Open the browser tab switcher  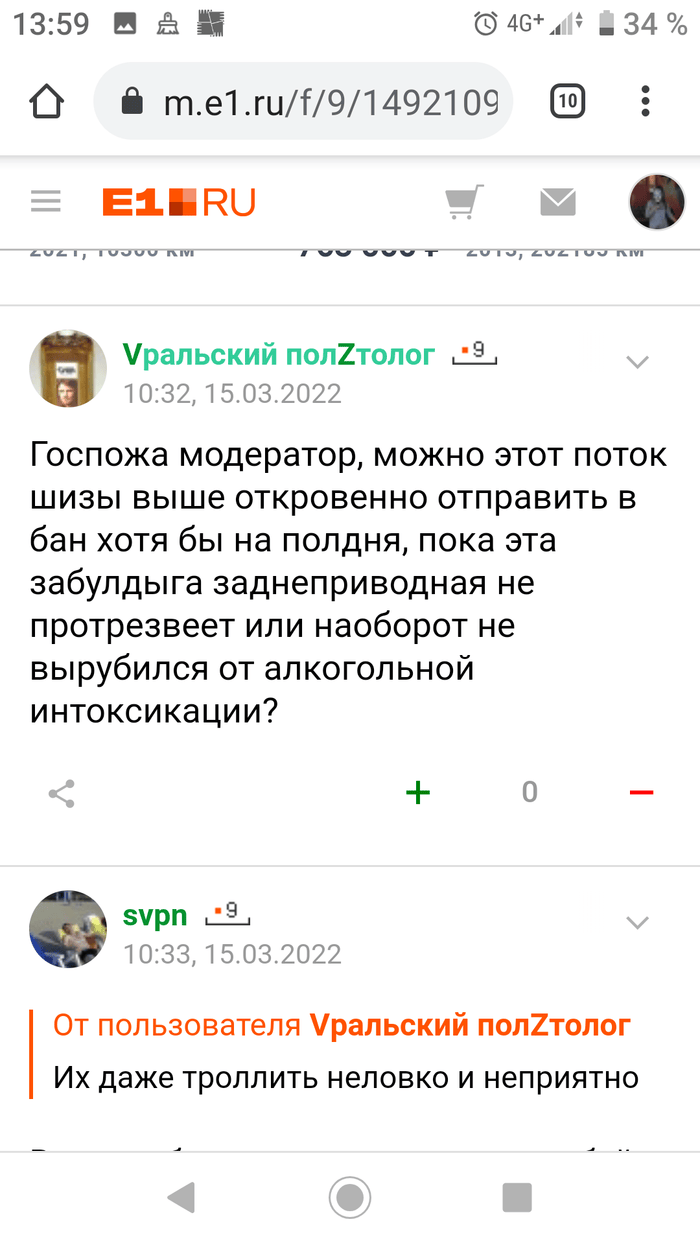pos(567,101)
